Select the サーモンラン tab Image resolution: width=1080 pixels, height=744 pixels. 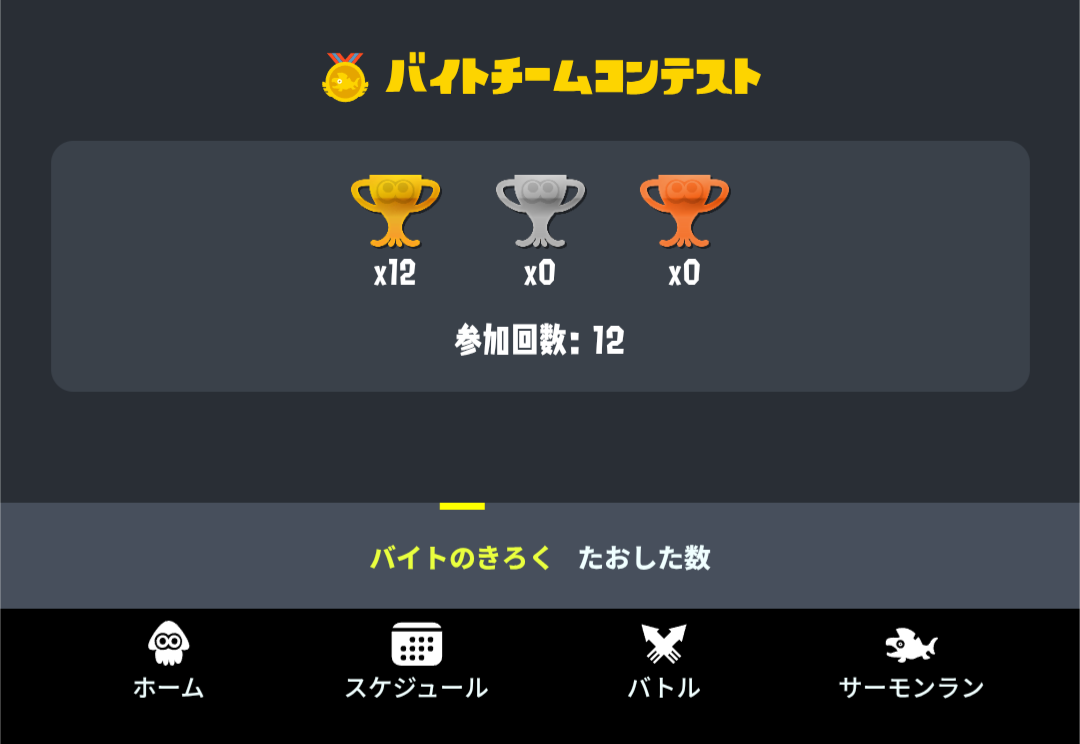click(x=911, y=660)
